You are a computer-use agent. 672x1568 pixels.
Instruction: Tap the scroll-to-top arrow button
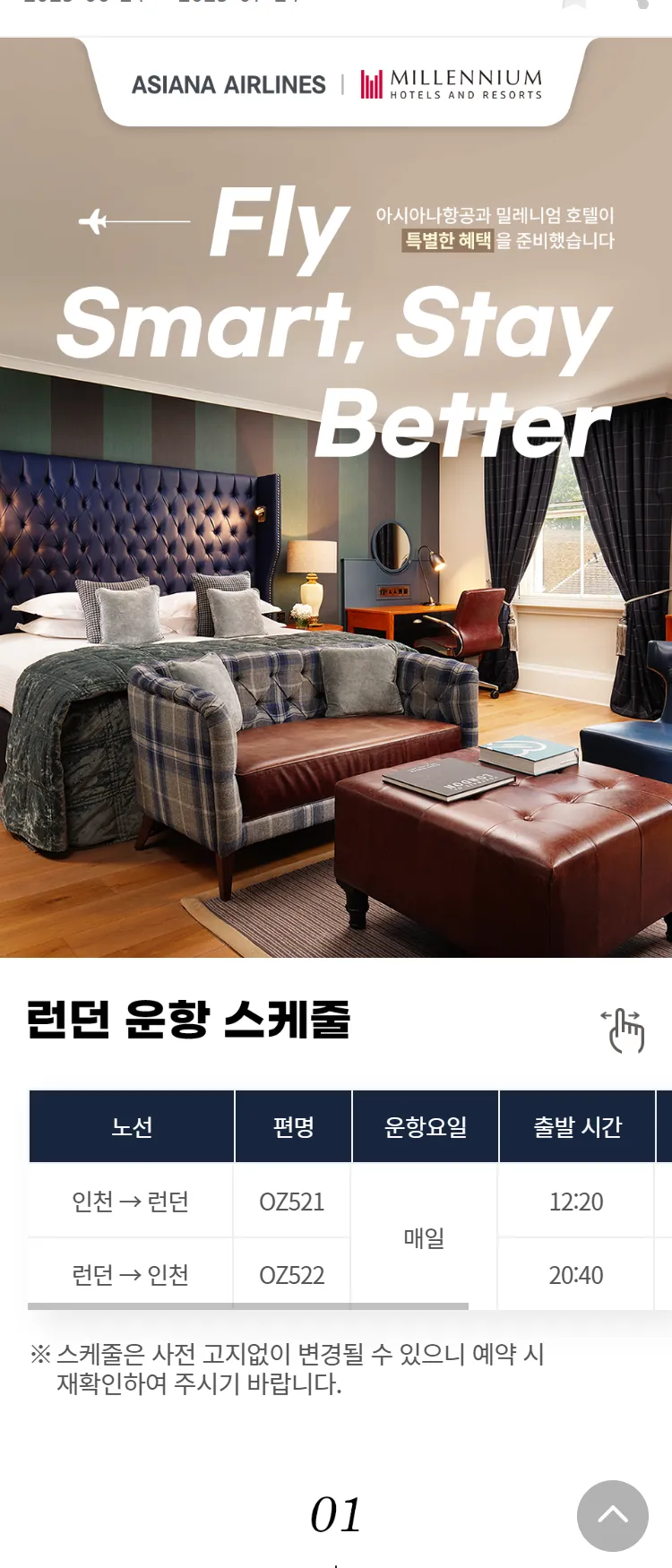click(612, 1515)
